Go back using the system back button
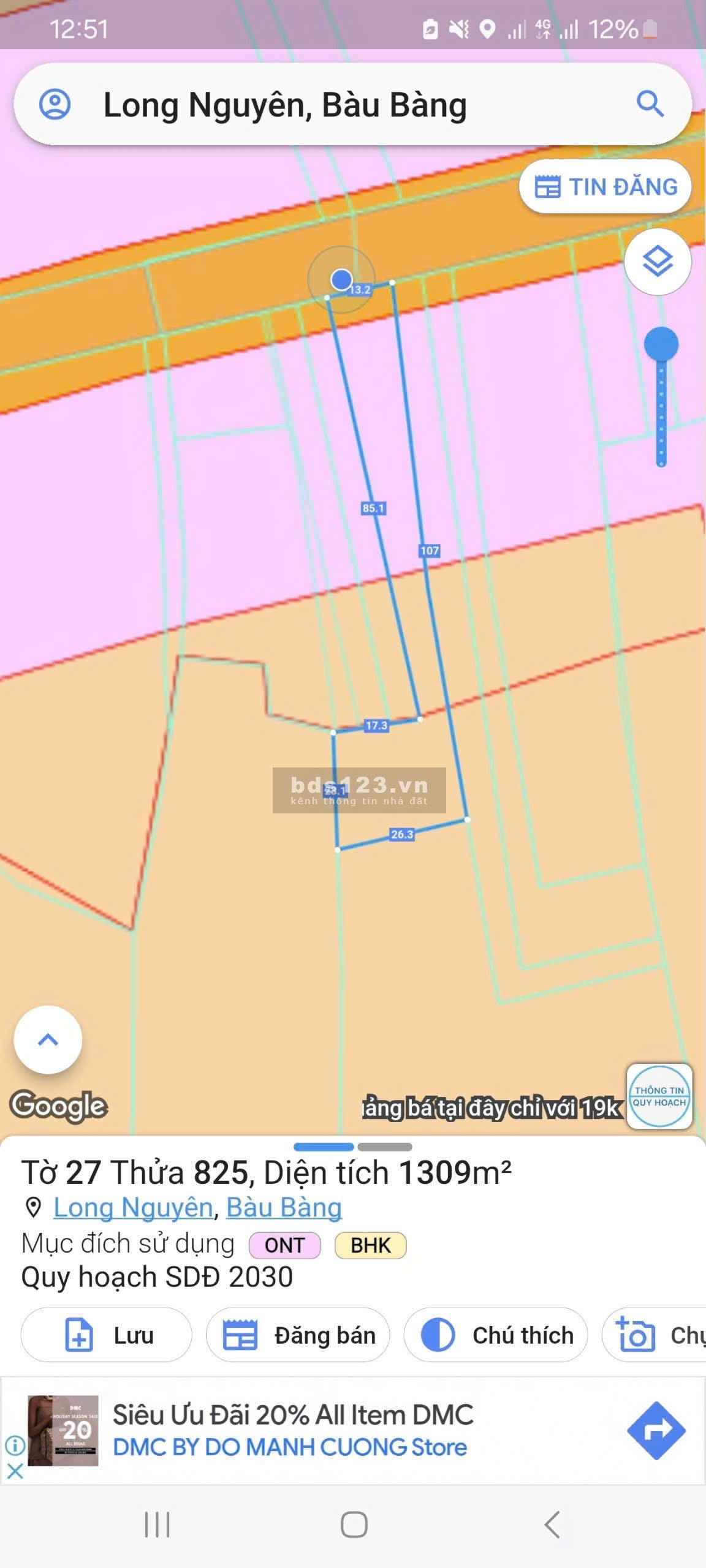Screen dimensions: 706x1568 pyautogui.click(x=552, y=1525)
